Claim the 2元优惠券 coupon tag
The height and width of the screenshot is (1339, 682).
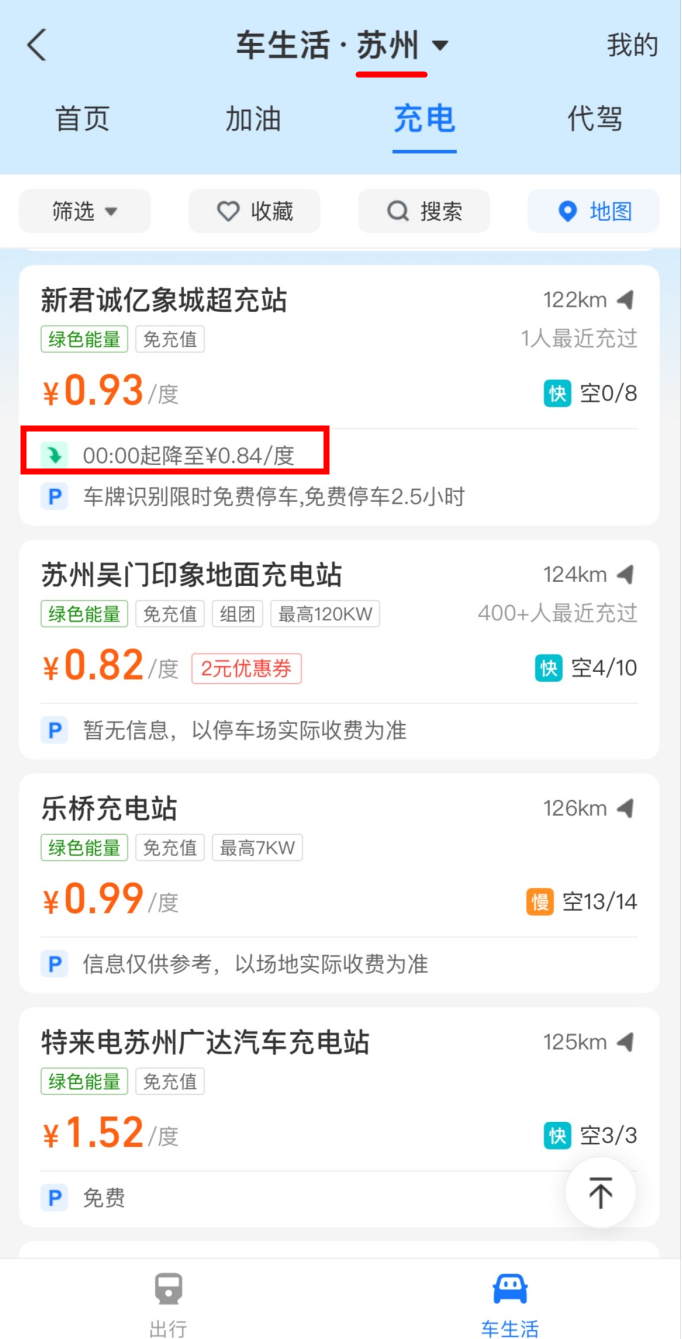point(246,669)
